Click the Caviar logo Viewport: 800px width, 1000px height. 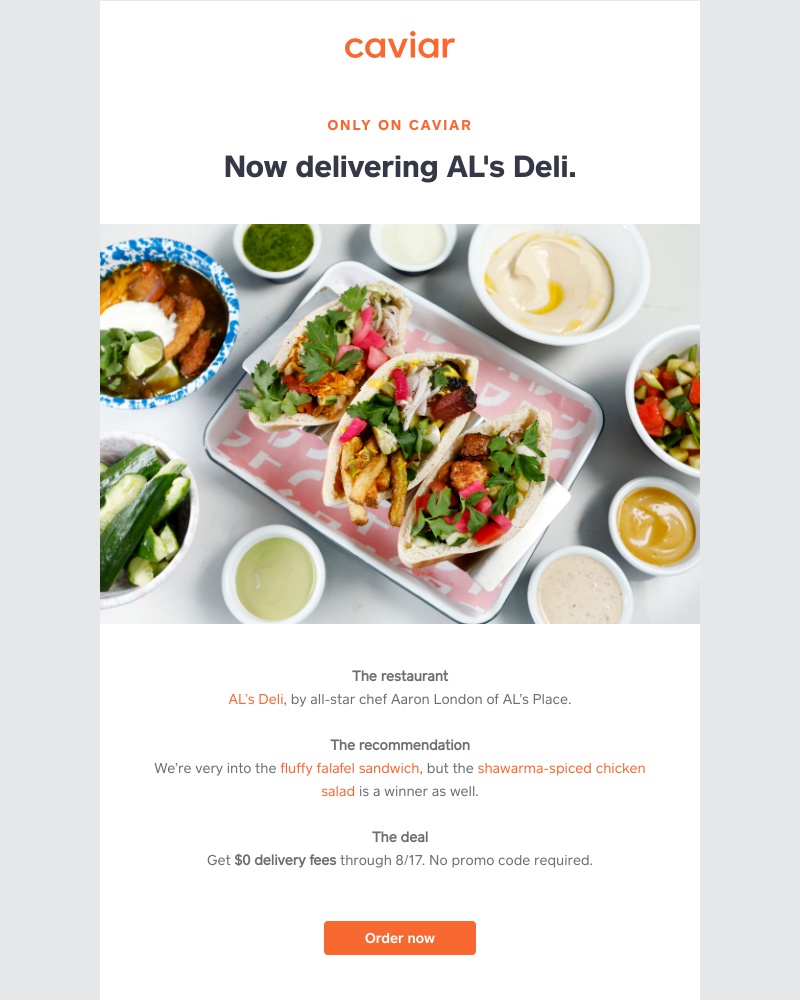pyautogui.click(x=399, y=46)
